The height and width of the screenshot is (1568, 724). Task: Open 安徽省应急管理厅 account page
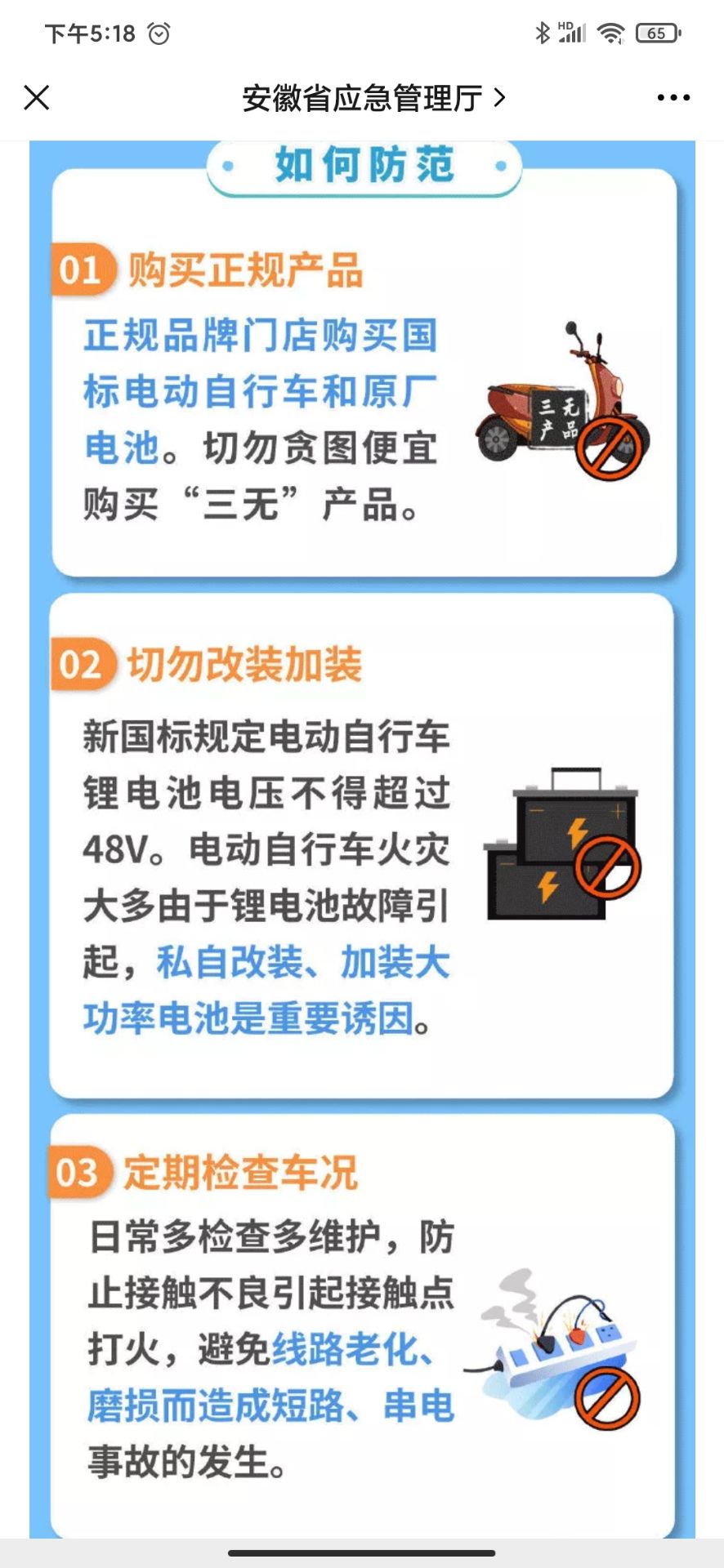pos(373,99)
